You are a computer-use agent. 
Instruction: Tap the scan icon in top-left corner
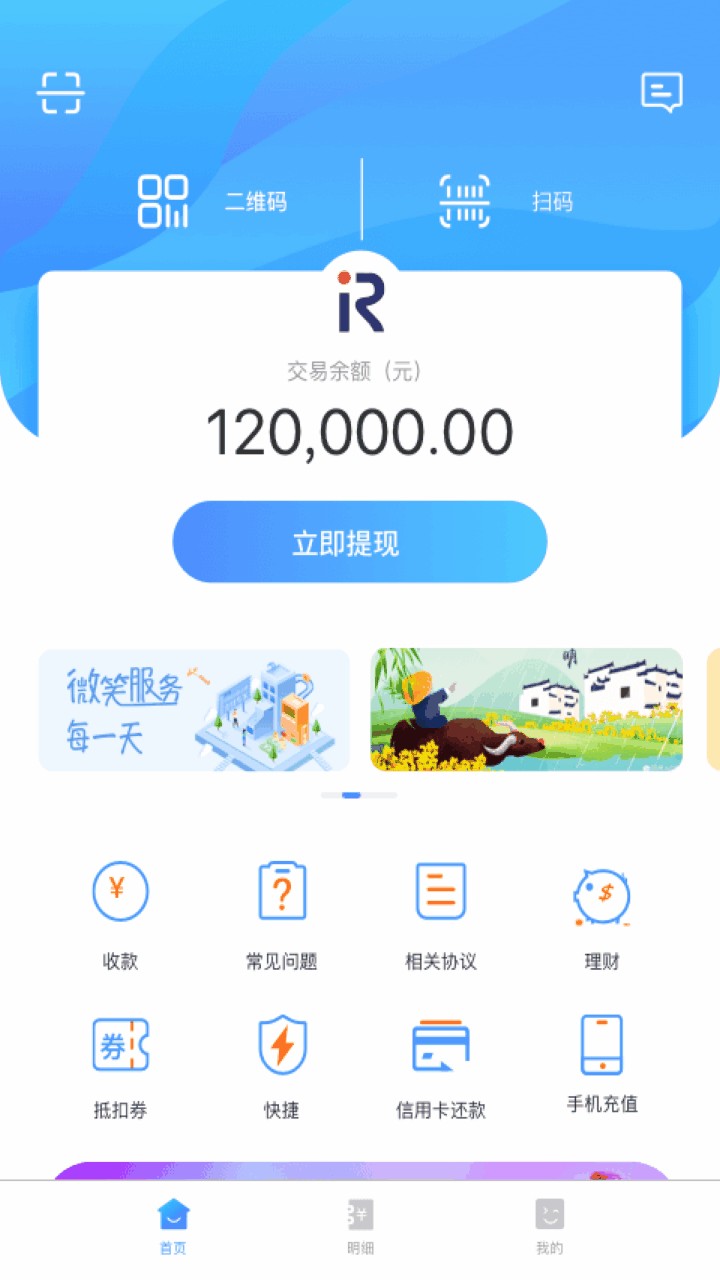61,93
